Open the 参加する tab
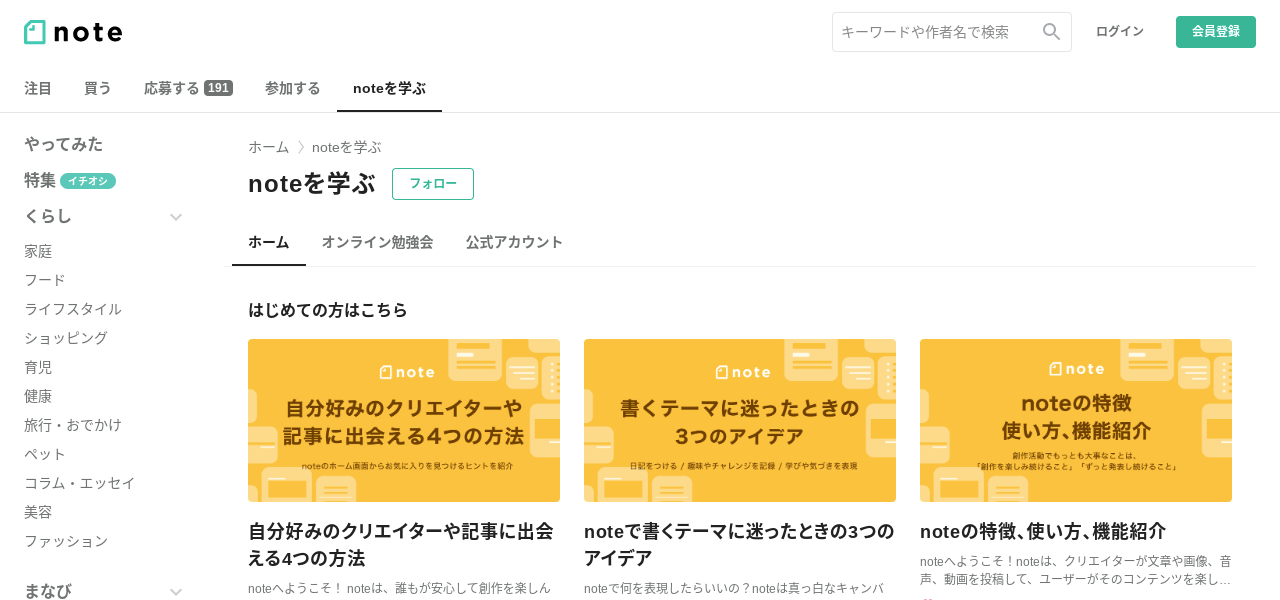Viewport: 1280px width, 600px height. [x=292, y=88]
